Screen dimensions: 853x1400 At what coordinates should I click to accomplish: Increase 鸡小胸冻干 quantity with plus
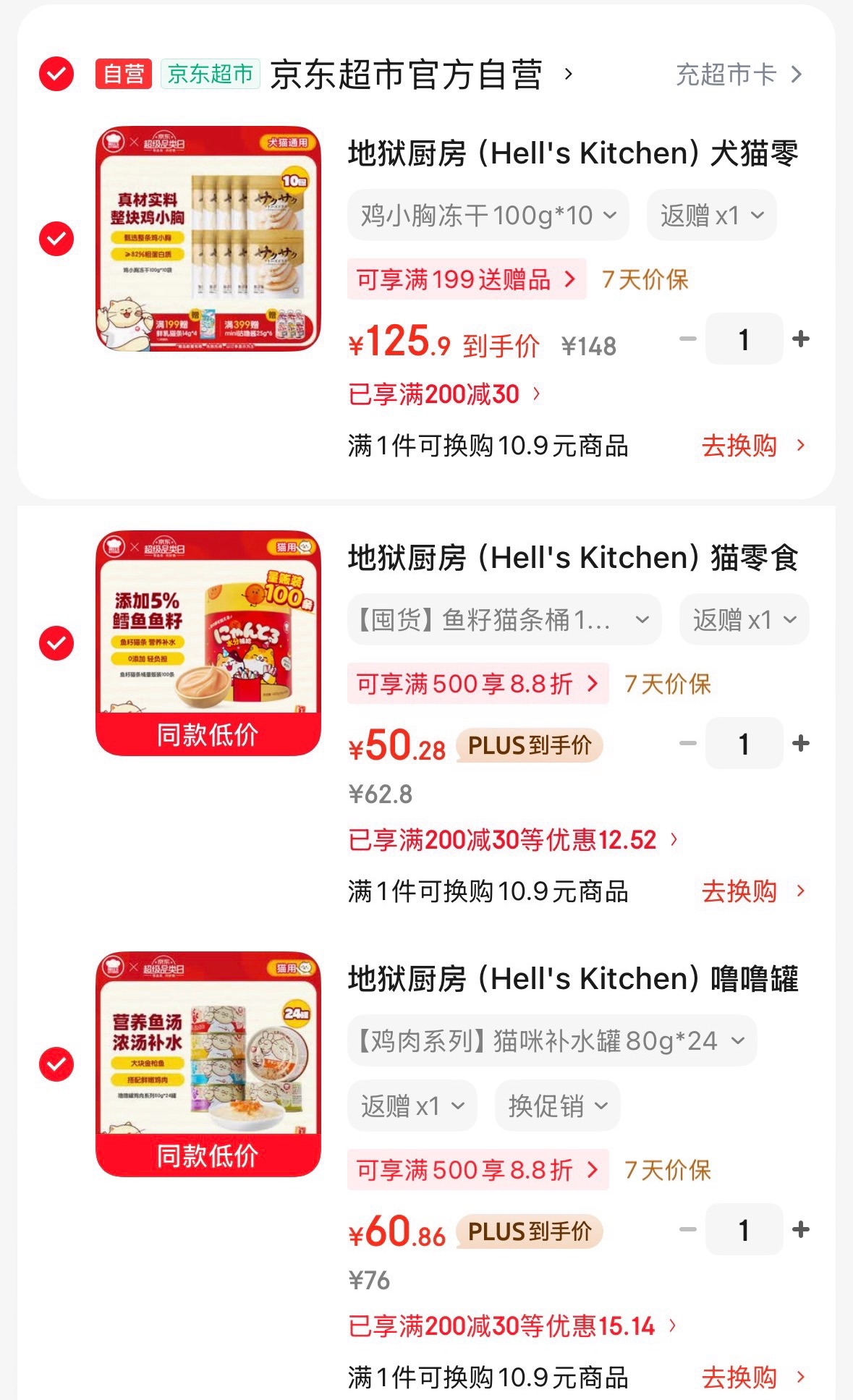coord(800,339)
